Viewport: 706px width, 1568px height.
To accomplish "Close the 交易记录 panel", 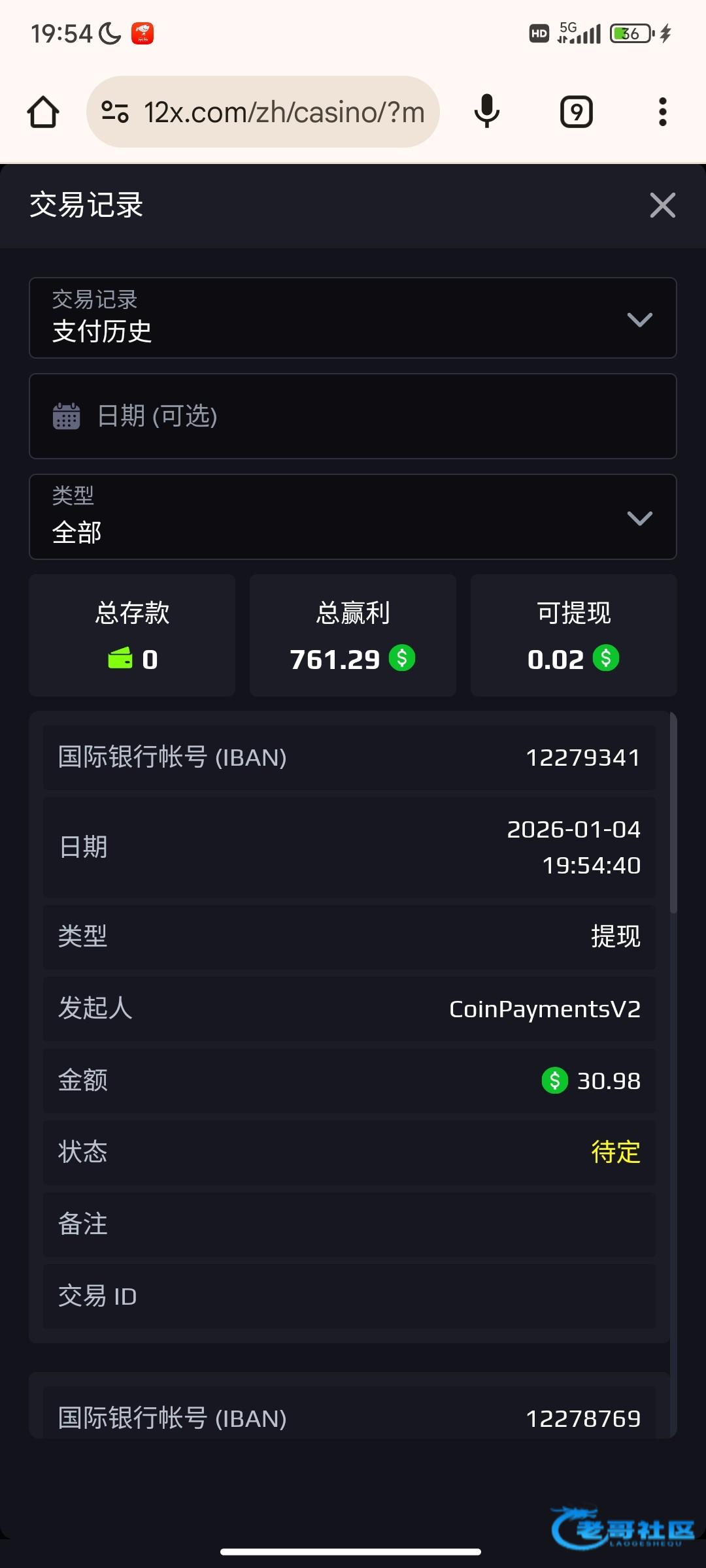I will tap(662, 205).
